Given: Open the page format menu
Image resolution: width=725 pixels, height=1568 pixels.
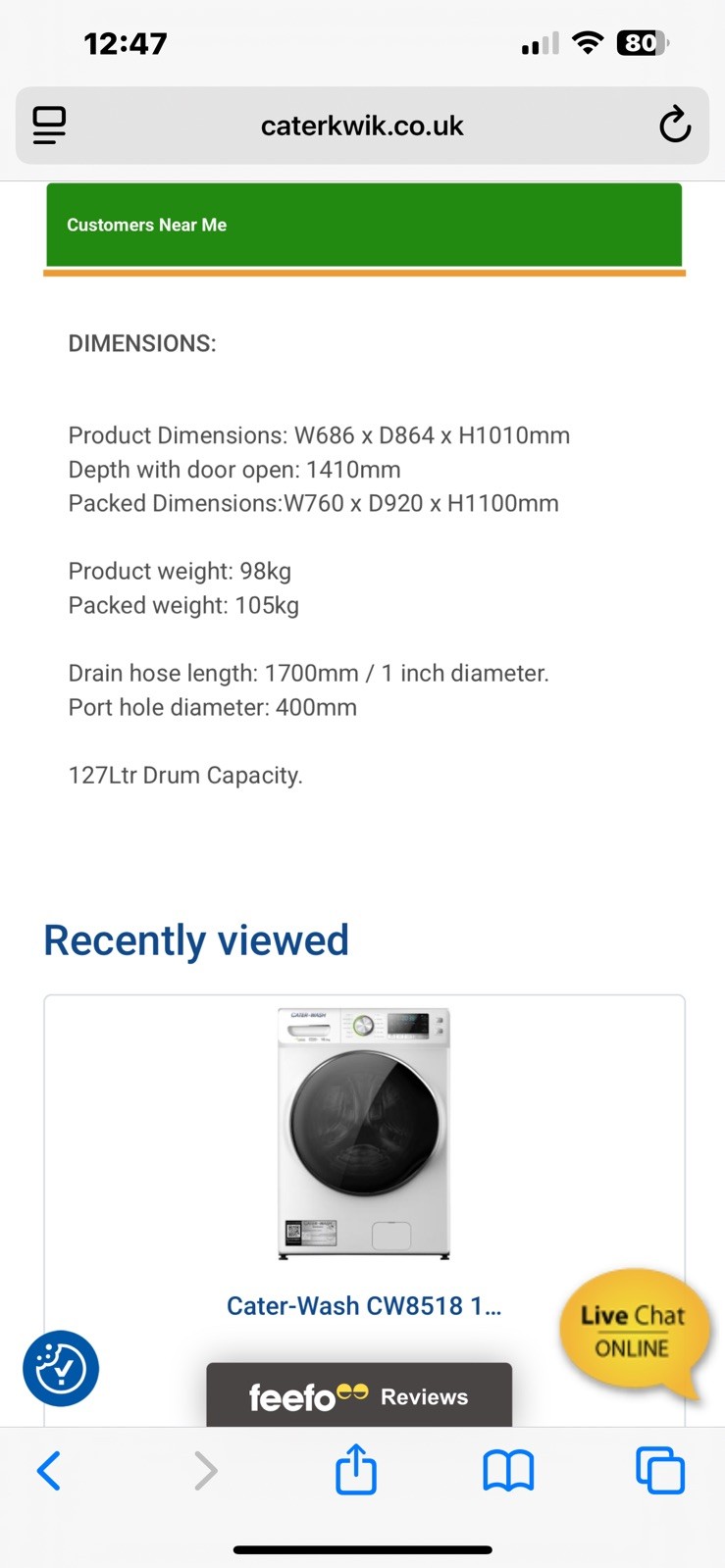Looking at the screenshot, I should [49, 126].
